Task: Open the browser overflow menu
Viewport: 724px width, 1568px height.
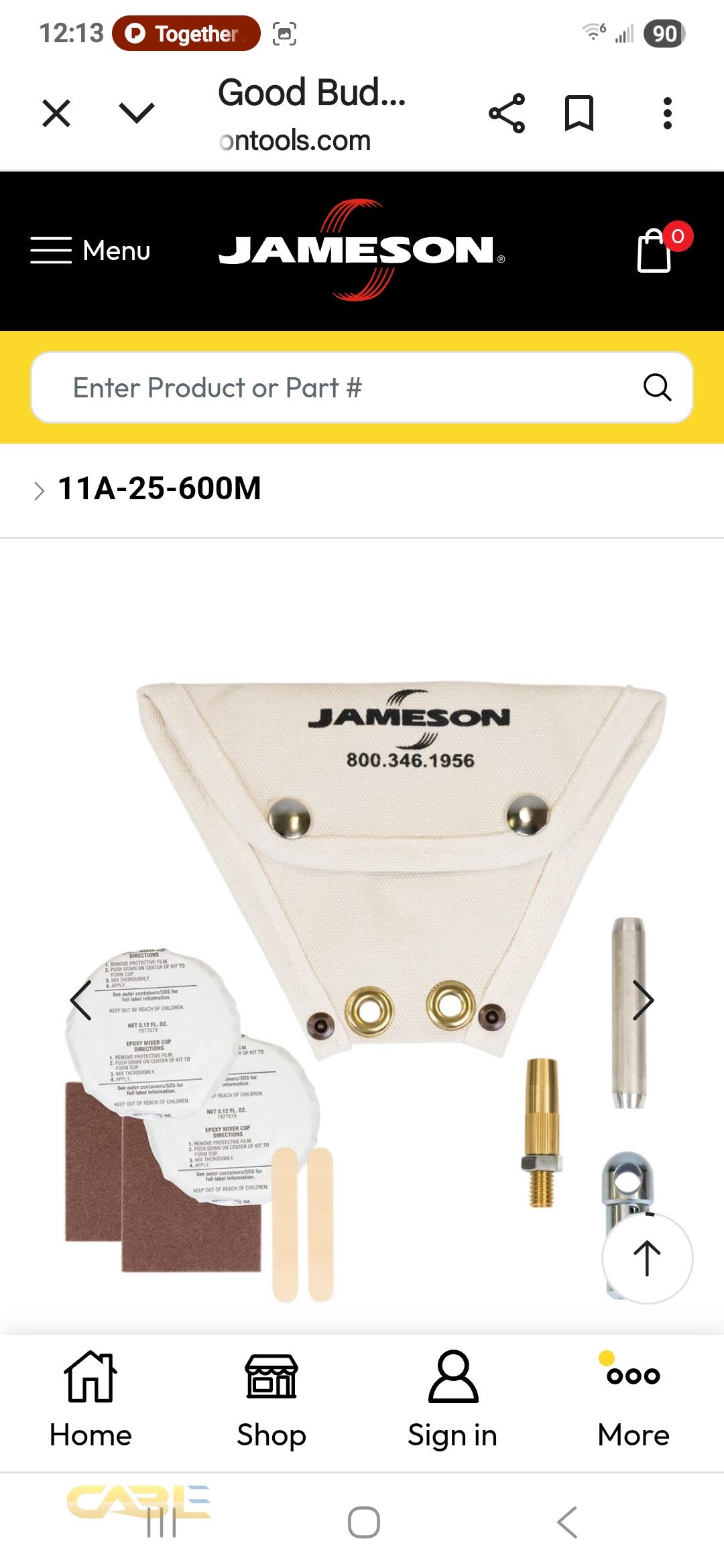Action: coord(667,113)
